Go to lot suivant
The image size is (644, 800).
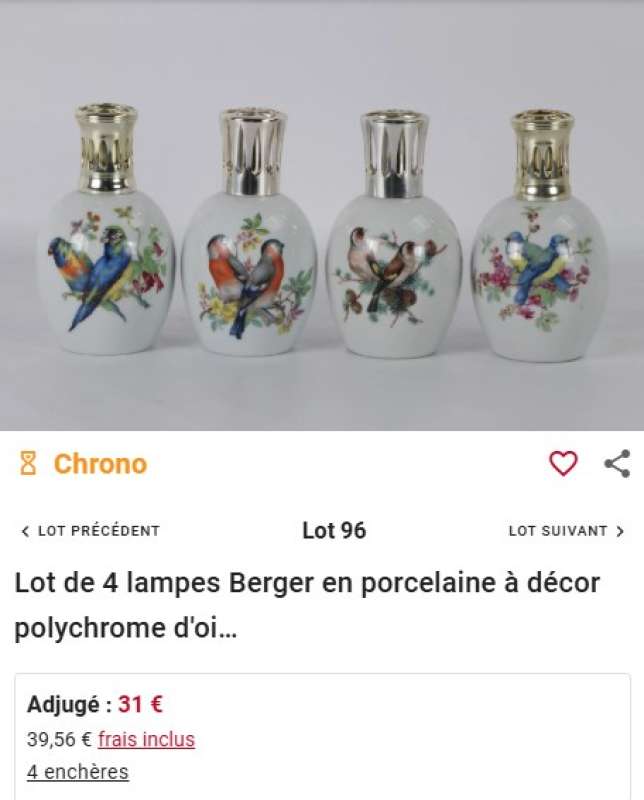pos(566,531)
